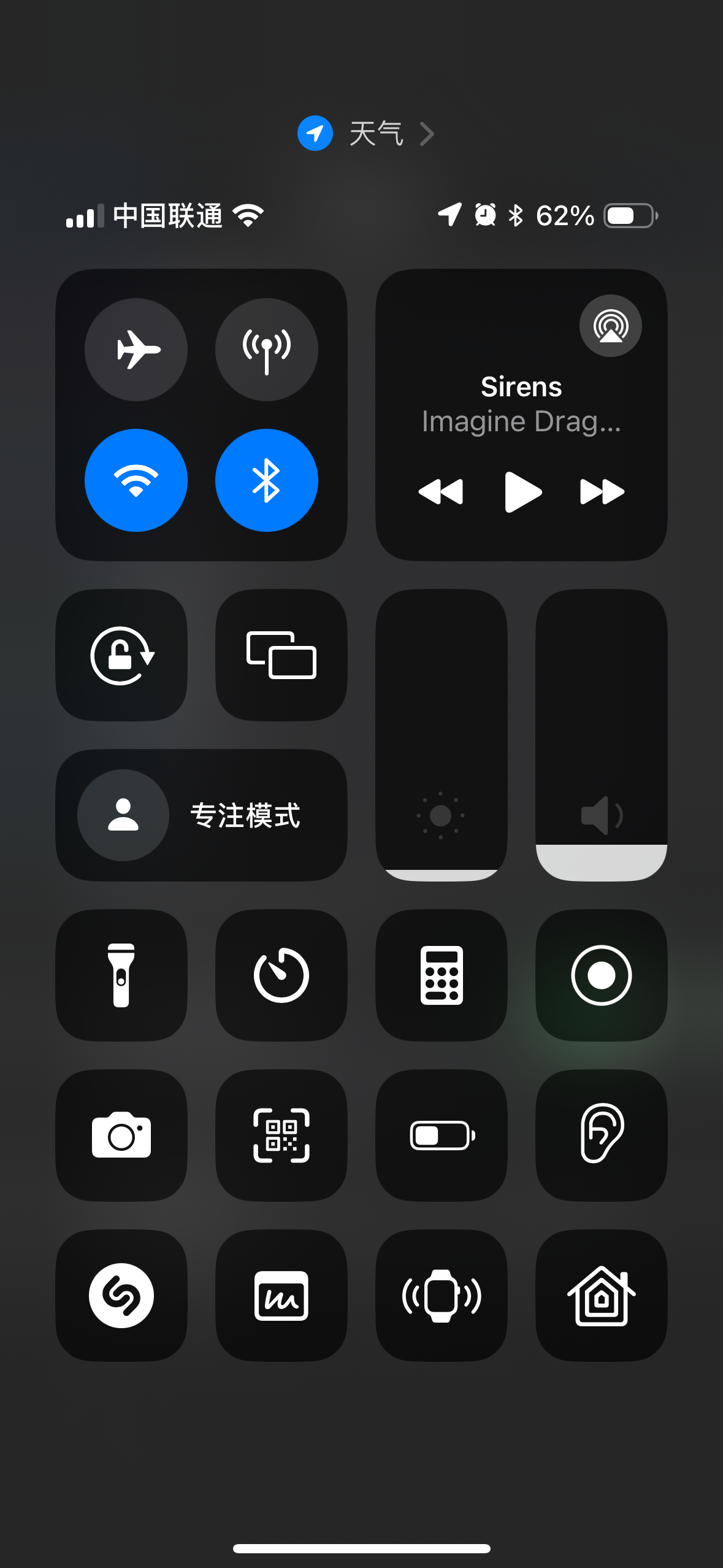Launch the calculator

point(442,975)
